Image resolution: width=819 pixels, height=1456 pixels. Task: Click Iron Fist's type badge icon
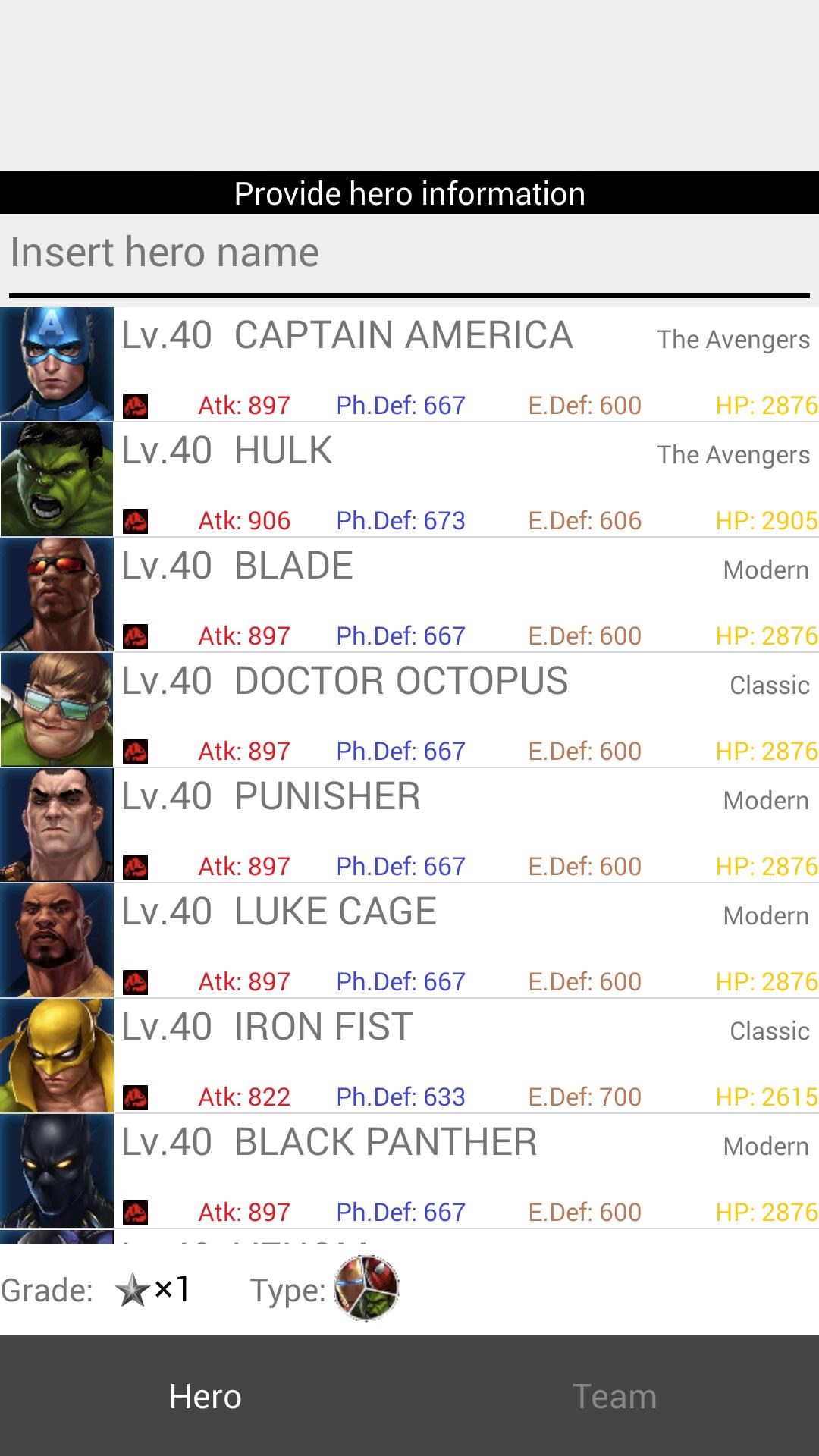coord(135,1097)
